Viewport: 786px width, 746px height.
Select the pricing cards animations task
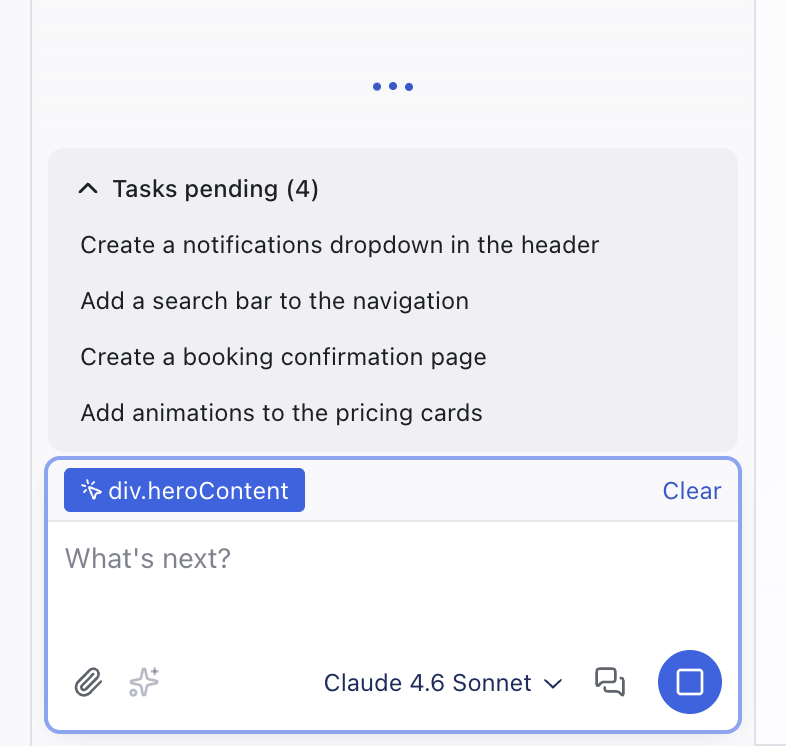[x=281, y=413]
